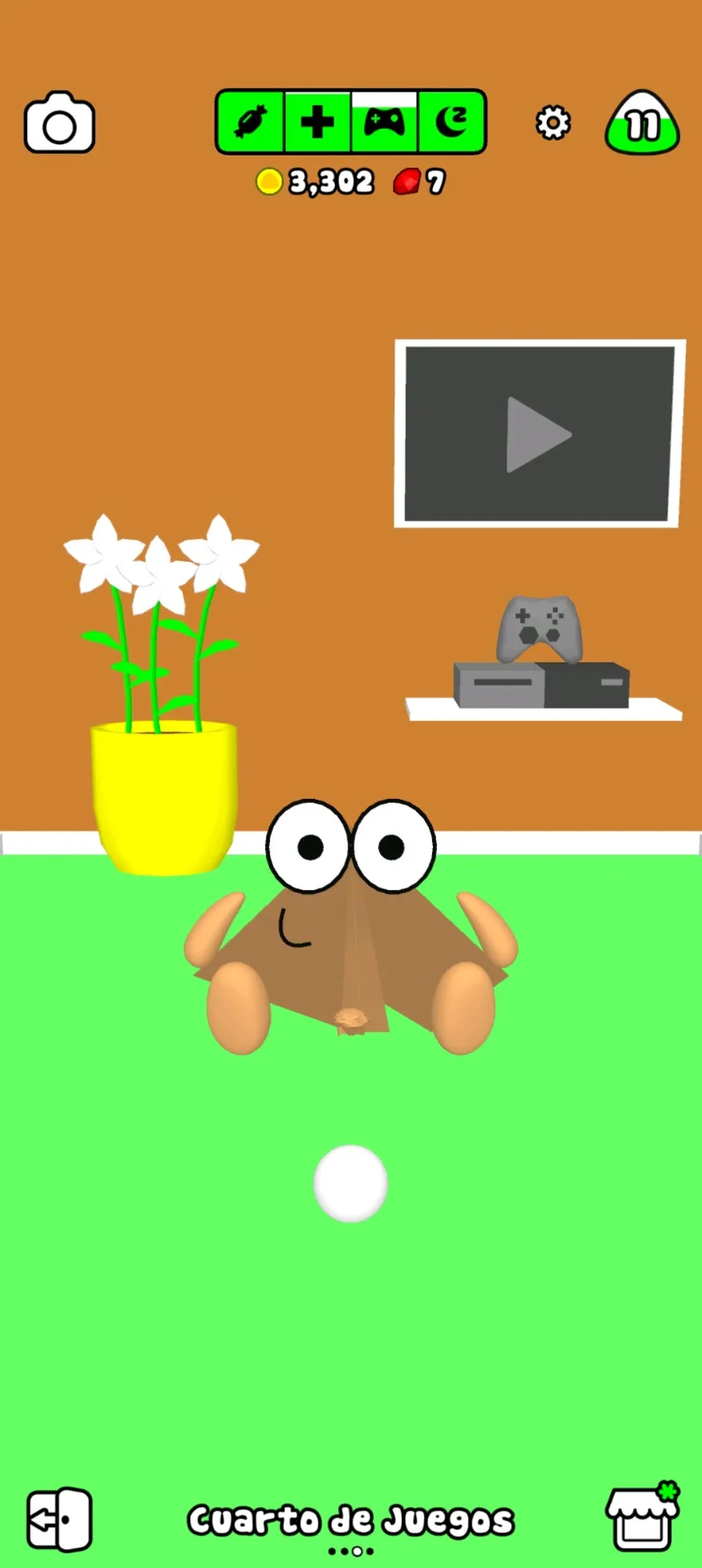Open the energy moon status
Screen dimensions: 702x1568
(x=452, y=122)
